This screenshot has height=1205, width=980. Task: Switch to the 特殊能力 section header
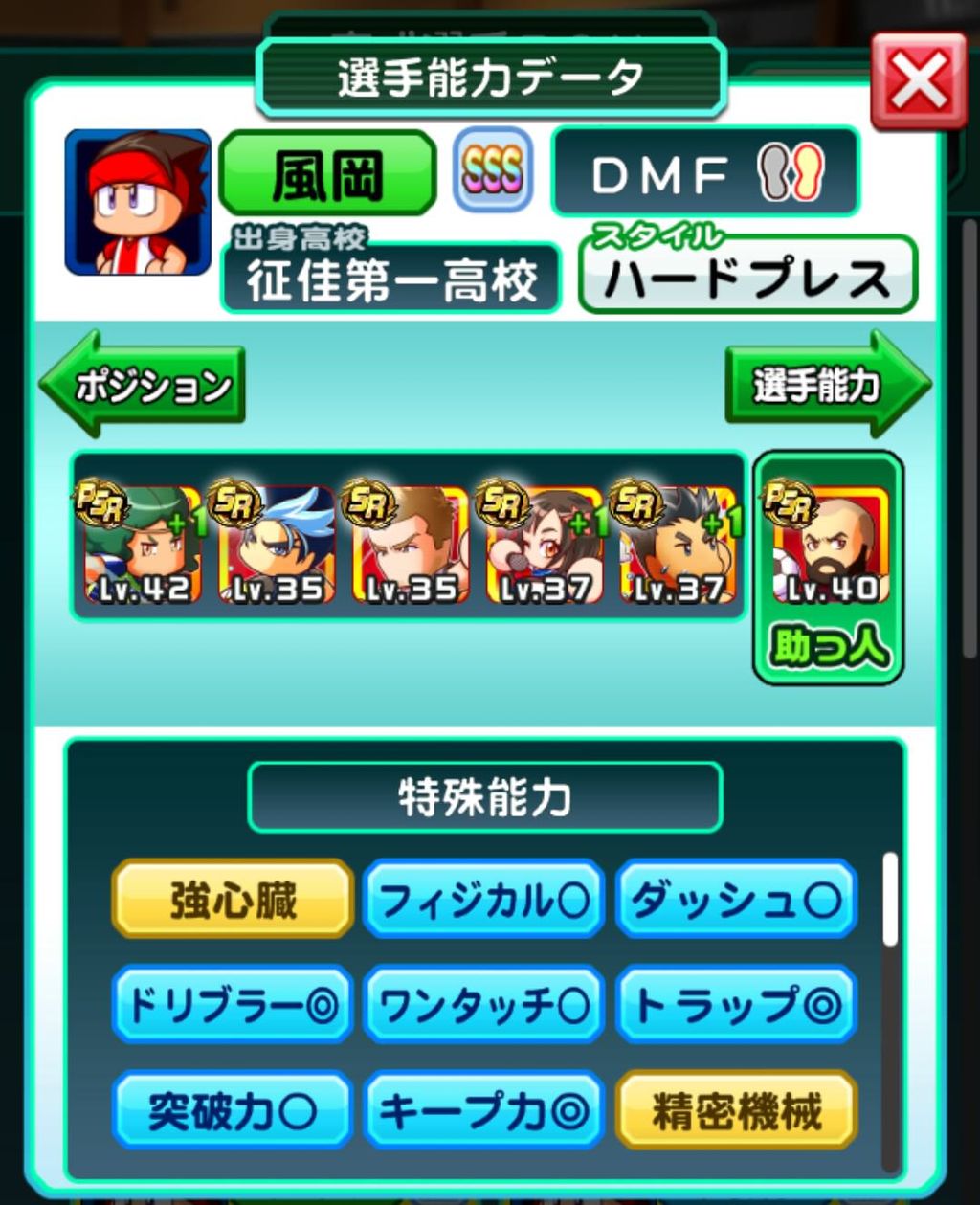[484, 797]
